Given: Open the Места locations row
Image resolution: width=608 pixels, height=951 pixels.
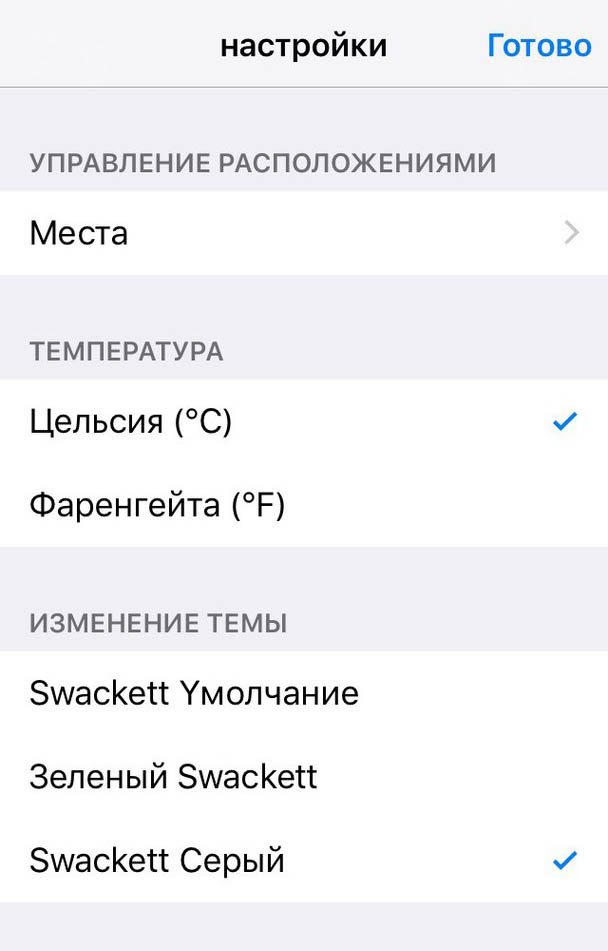Looking at the screenshot, I should pos(304,233).
